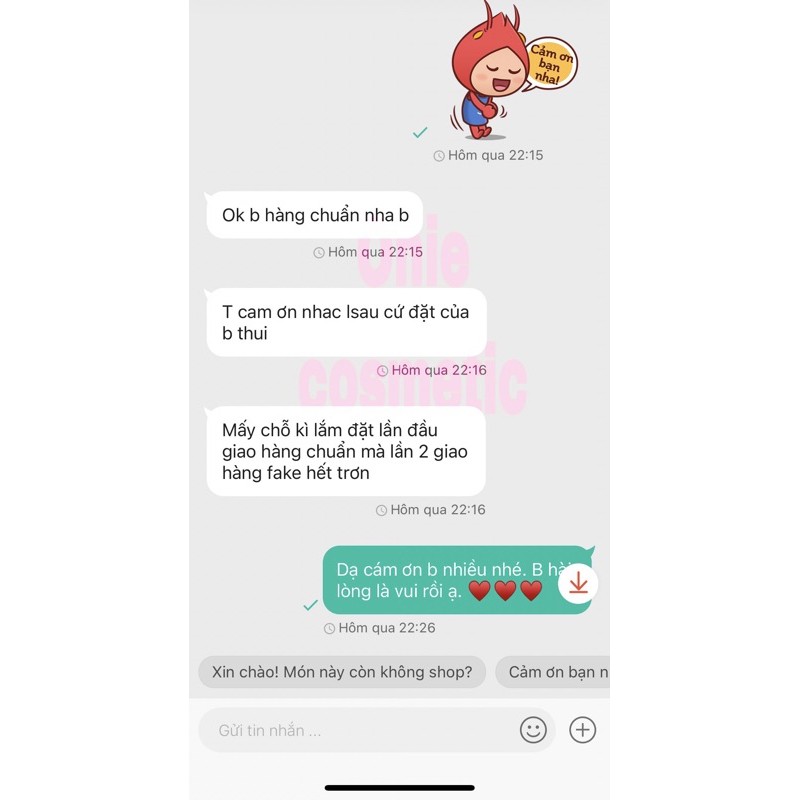
Task: Select the 'Cảm ơn bạn' quick reply chip
Action: pos(555,672)
